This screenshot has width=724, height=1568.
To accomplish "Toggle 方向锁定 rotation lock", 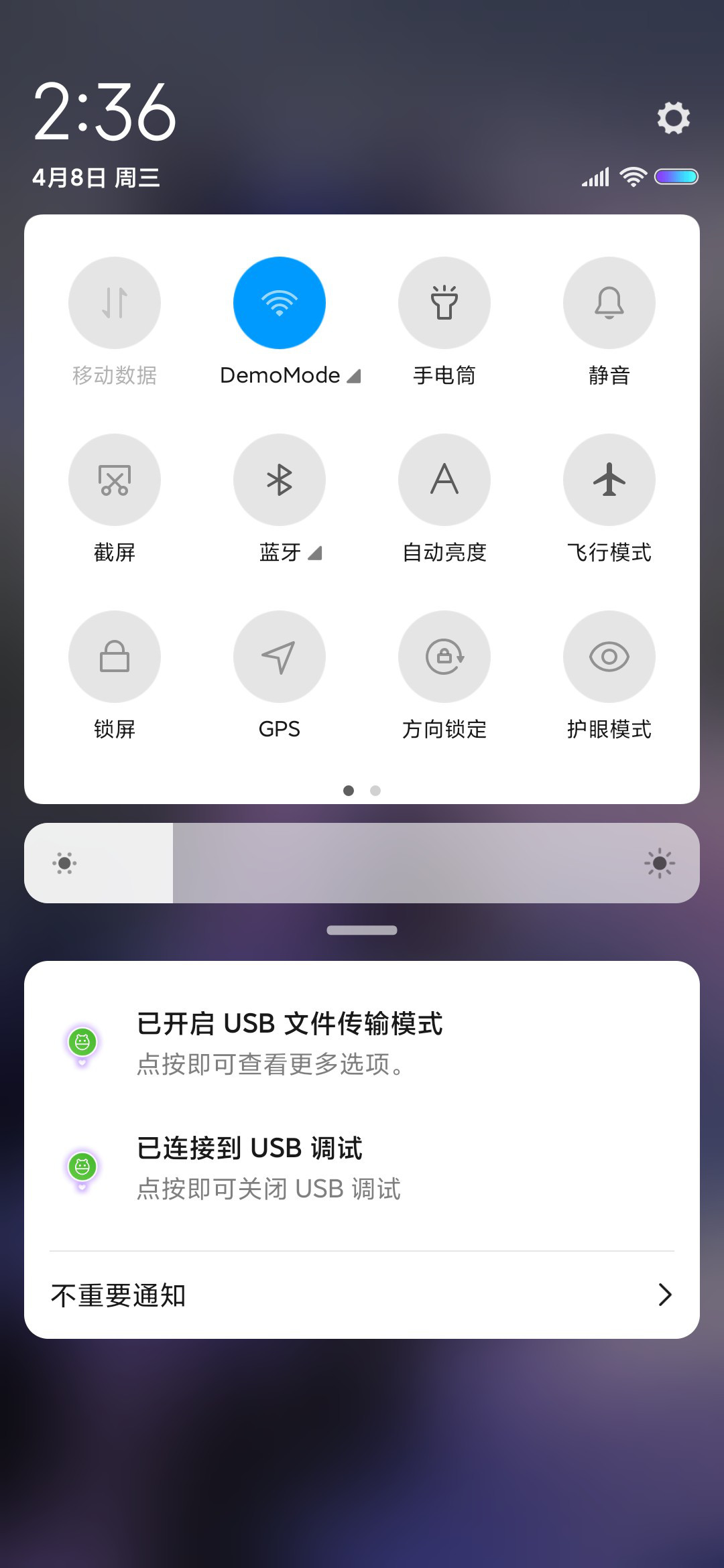I will [x=444, y=657].
